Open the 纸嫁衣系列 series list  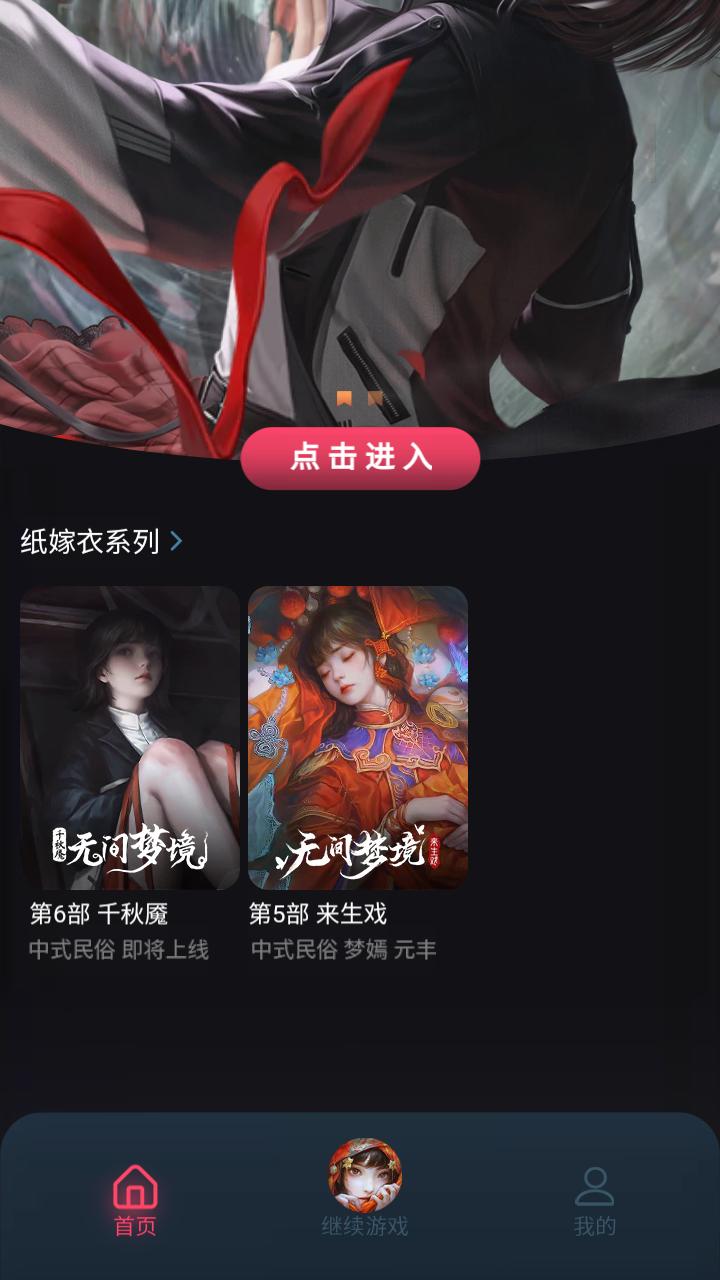pos(102,541)
